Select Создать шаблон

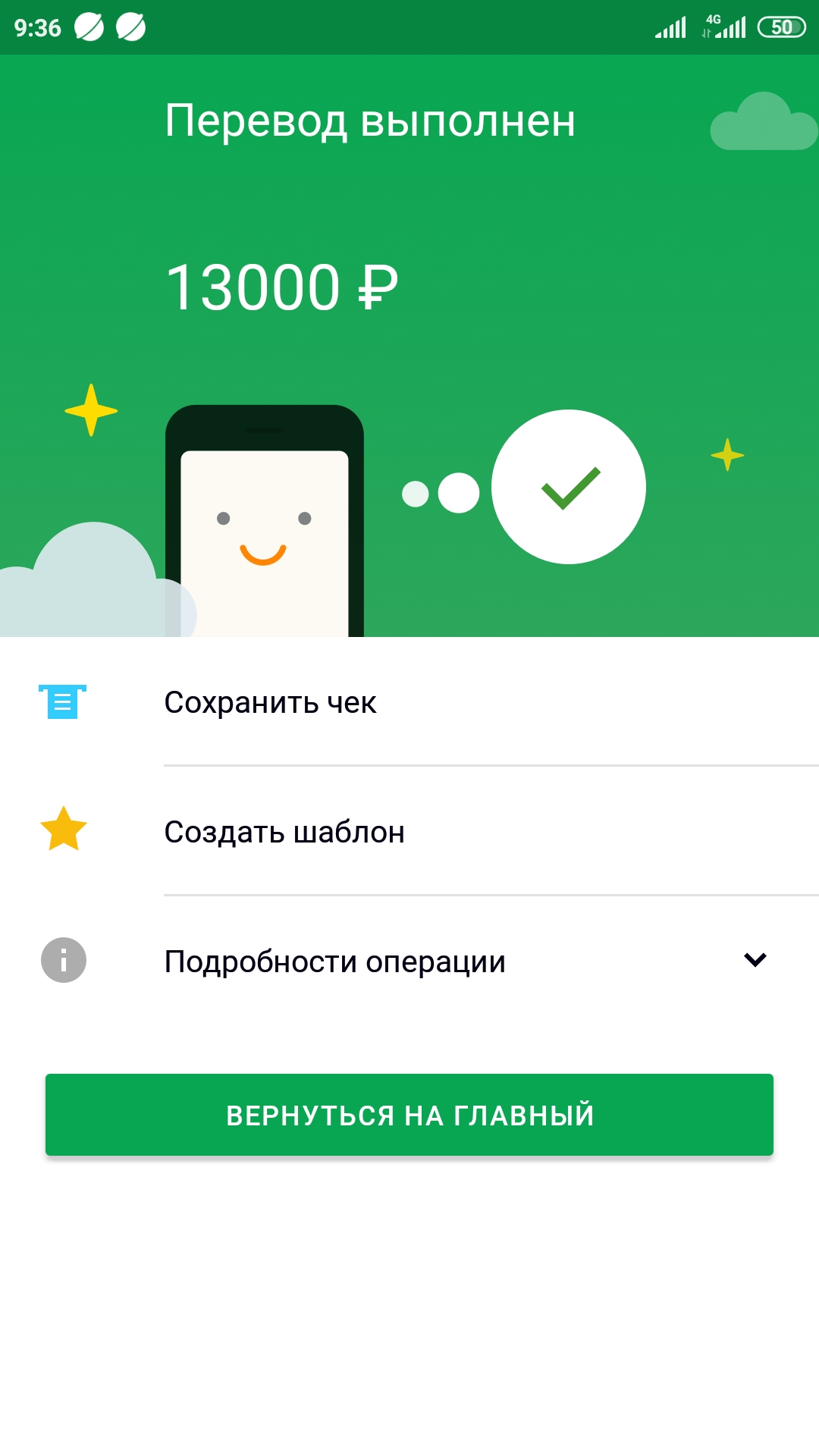coord(409,831)
